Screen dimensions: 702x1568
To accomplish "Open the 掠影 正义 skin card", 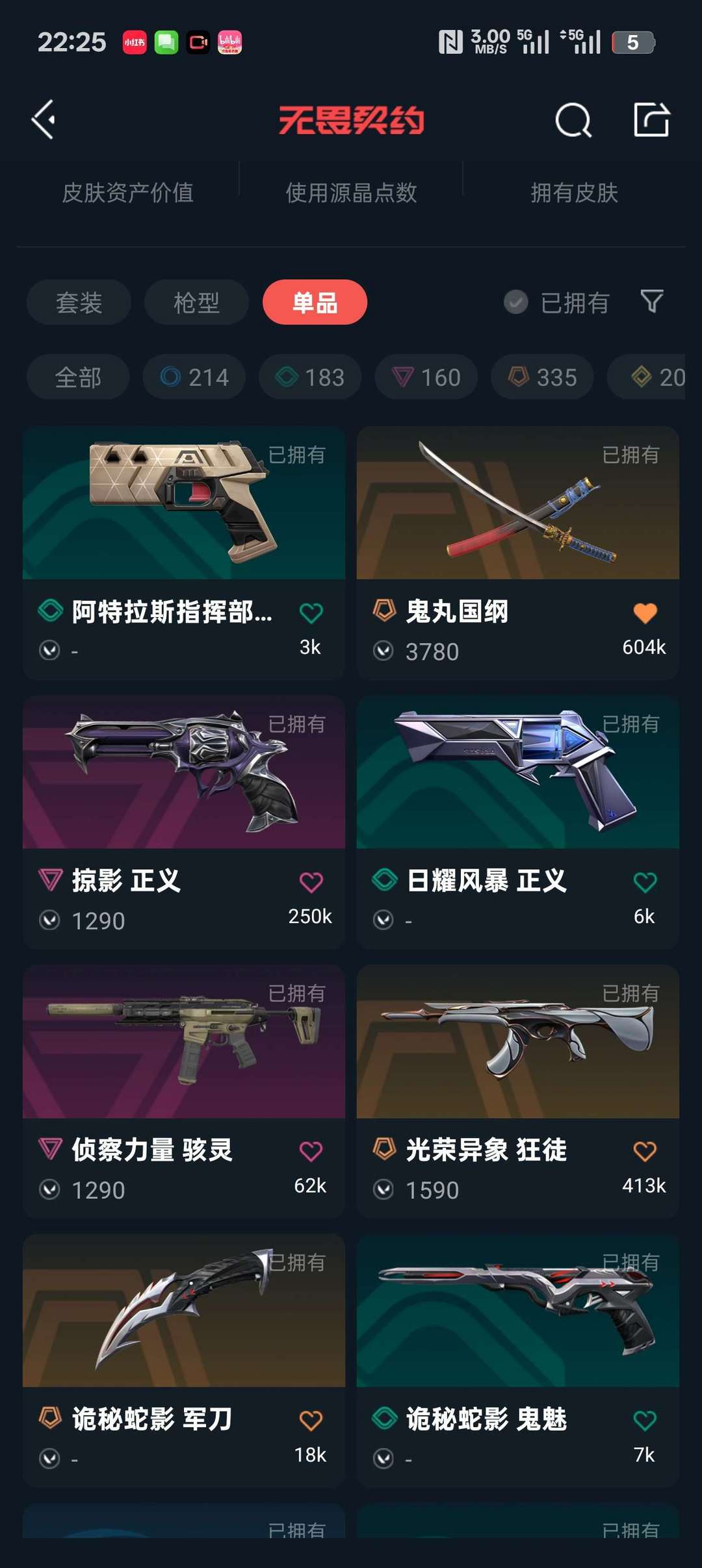I will 184,822.
